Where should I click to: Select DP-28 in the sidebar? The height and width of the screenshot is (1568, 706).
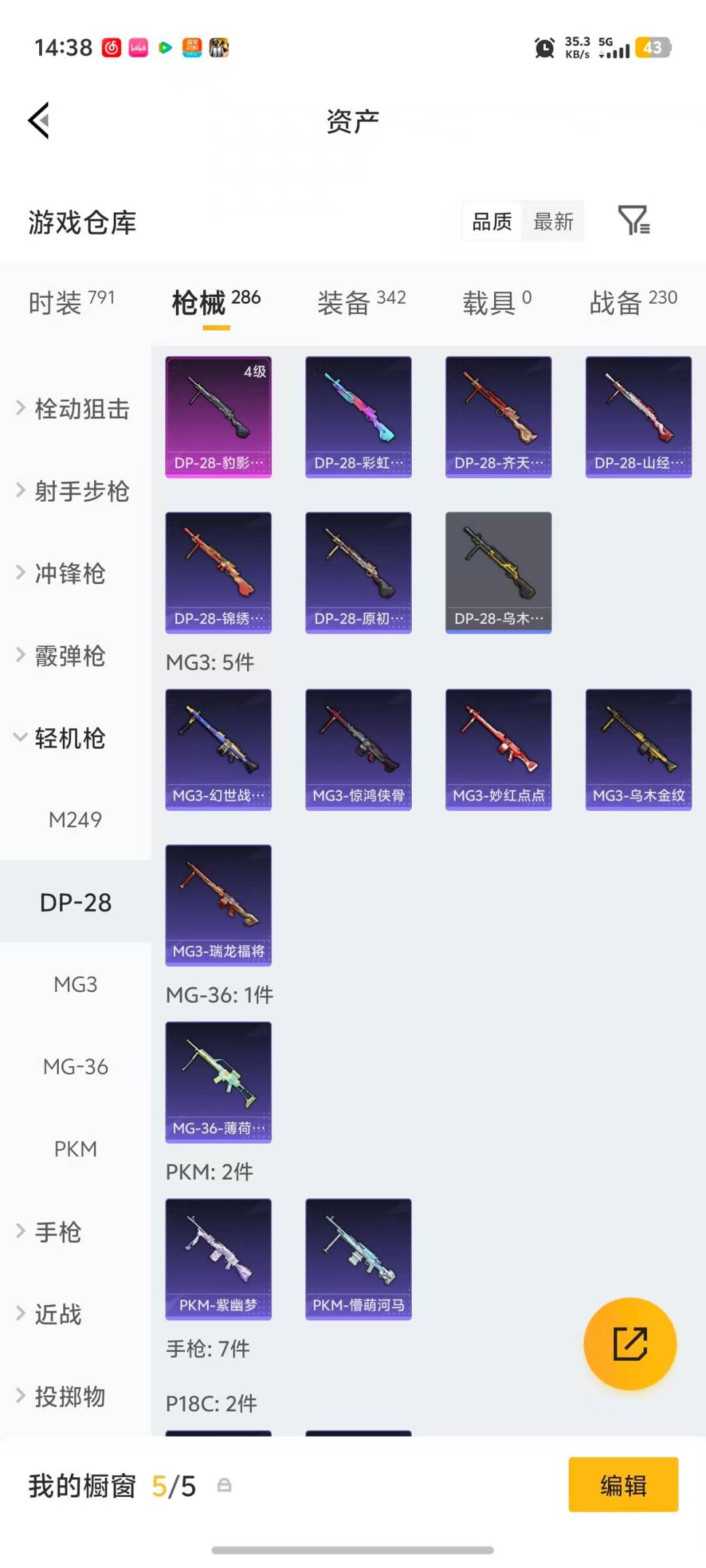75,902
